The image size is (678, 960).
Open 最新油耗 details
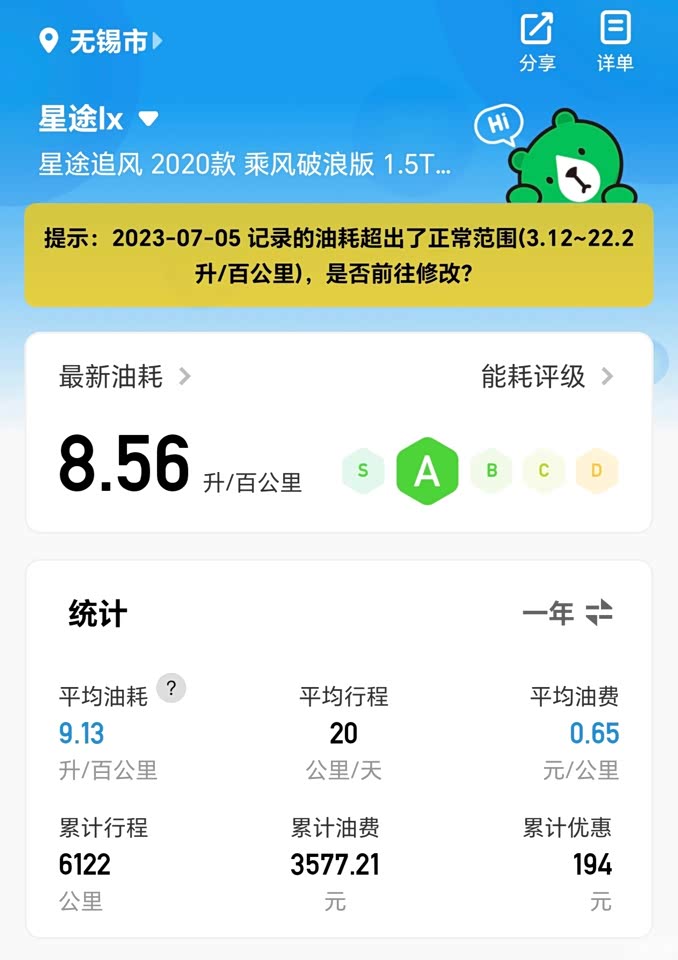coord(124,377)
